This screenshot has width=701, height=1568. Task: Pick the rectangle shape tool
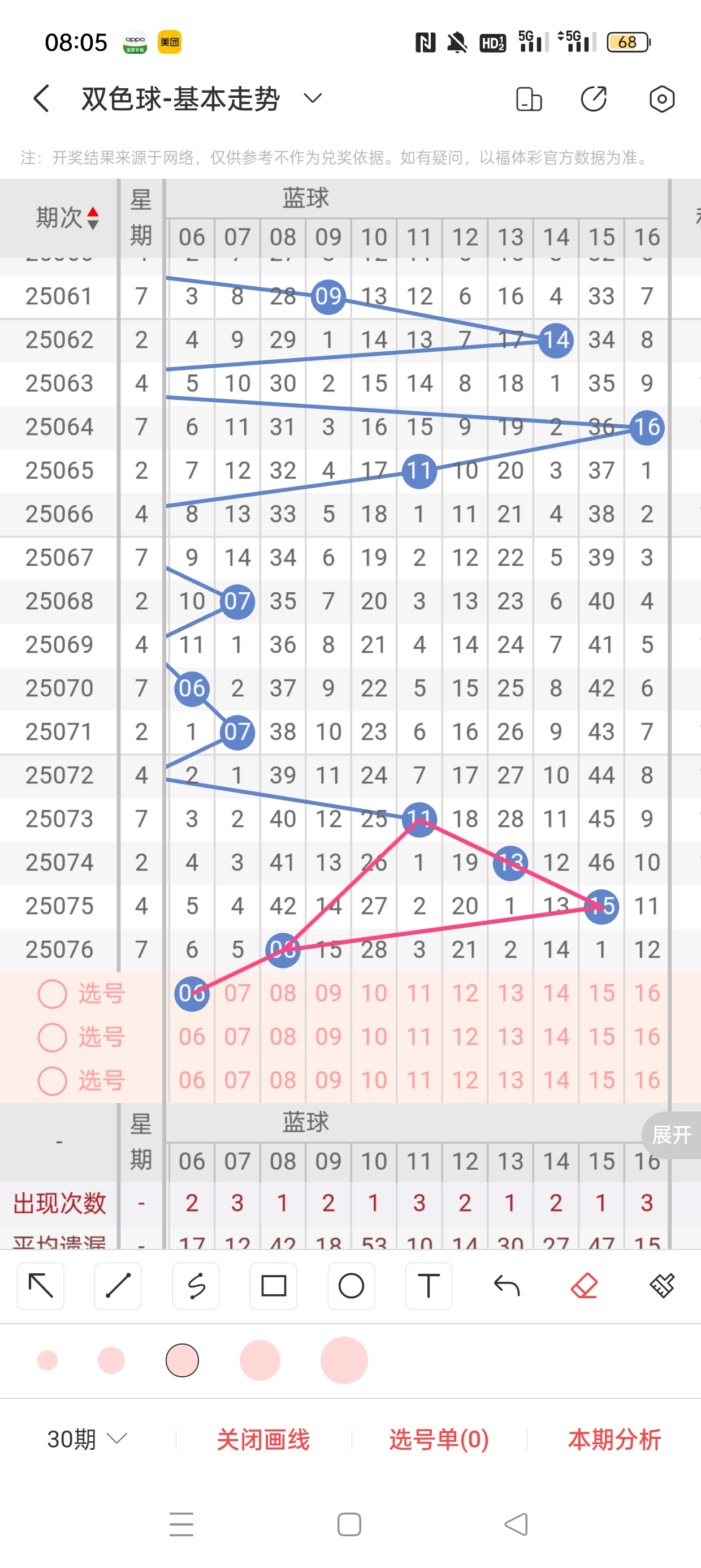tap(274, 1286)
